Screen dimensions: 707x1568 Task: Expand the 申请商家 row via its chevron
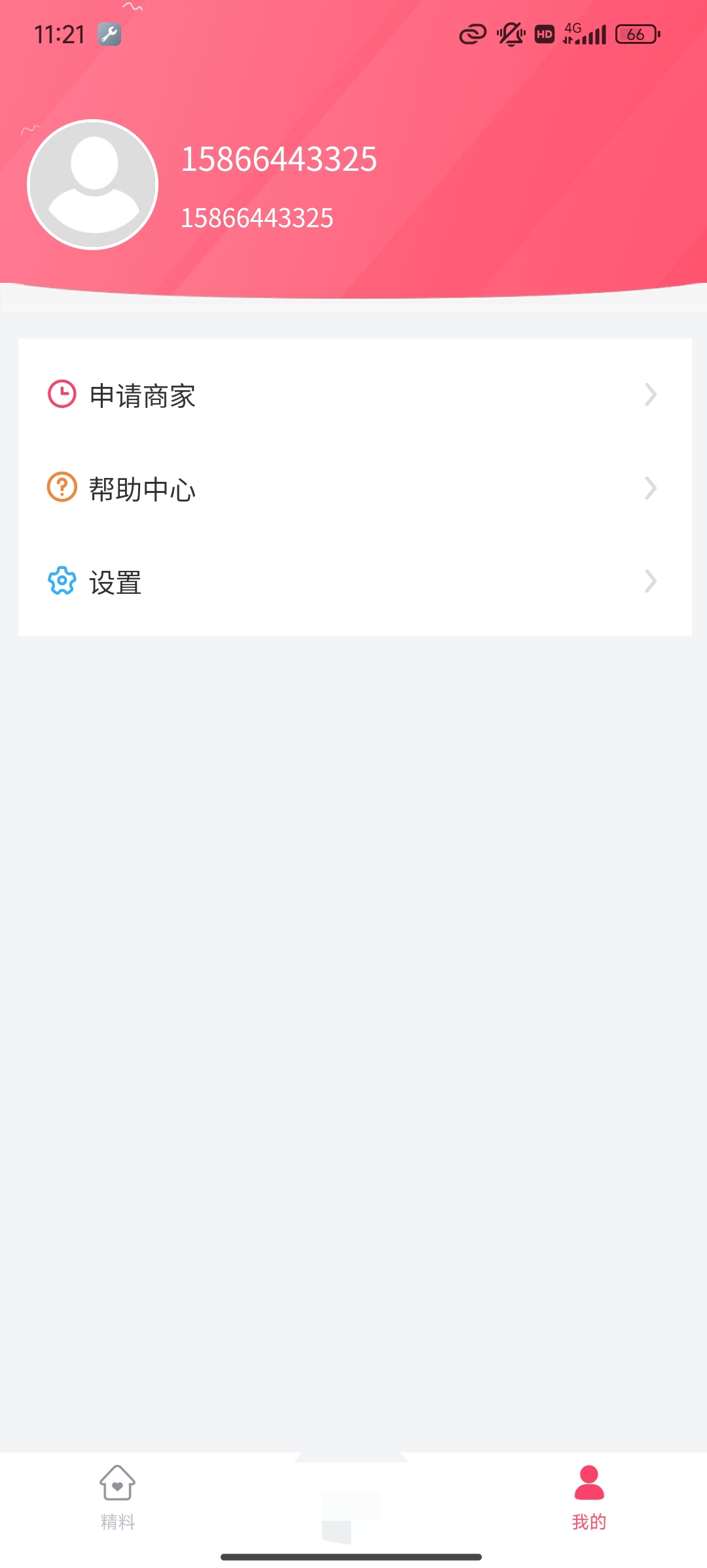point(650,394)
